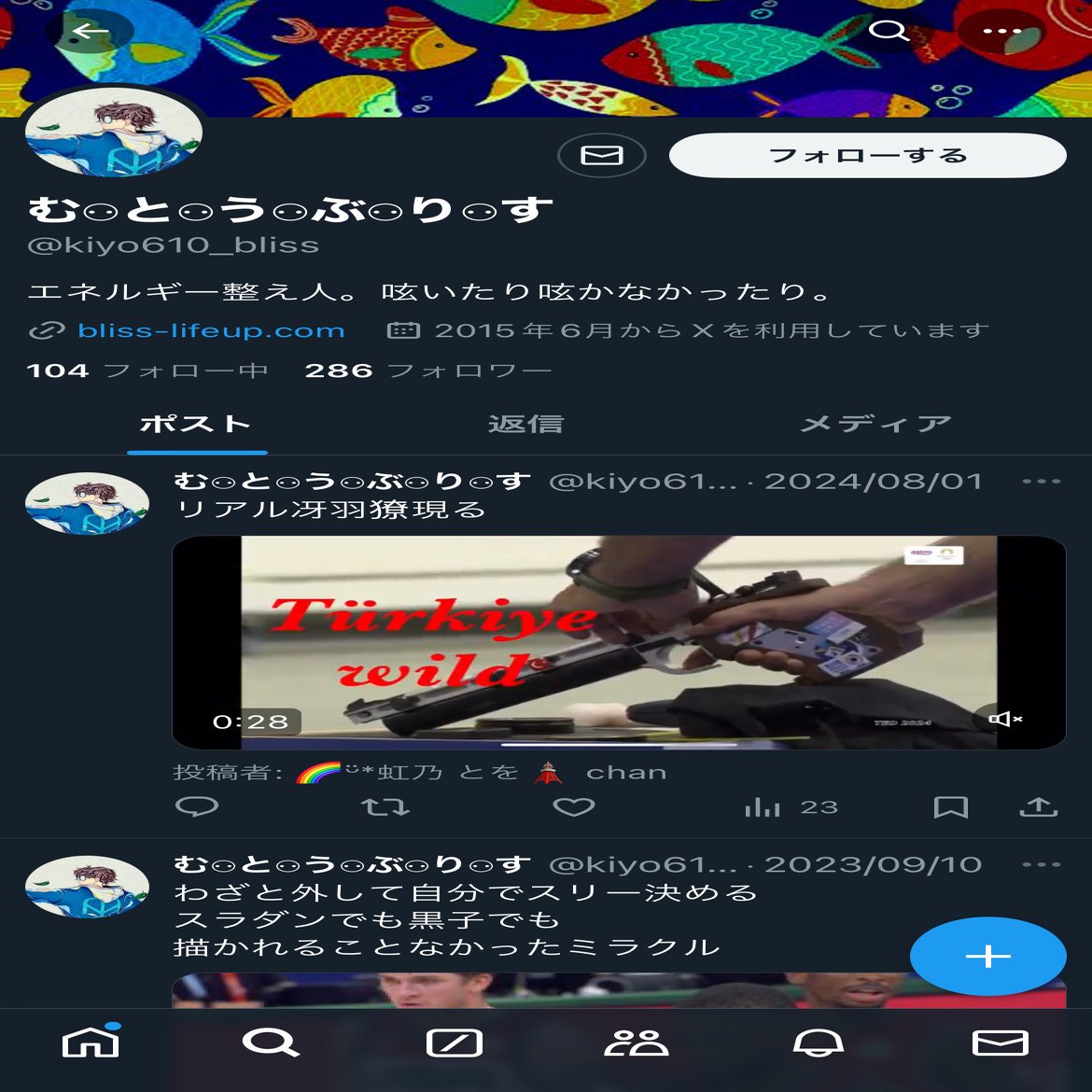The width and height of the screenshot is (1092, 1092).
Task: Play the Türkiye wild video
Action: (x=618, y=642)
